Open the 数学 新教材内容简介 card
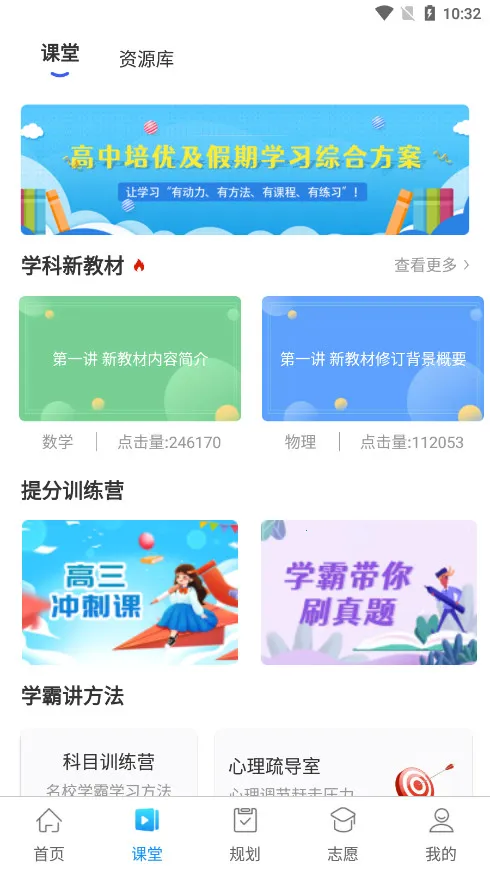 [x=130, y=358]
